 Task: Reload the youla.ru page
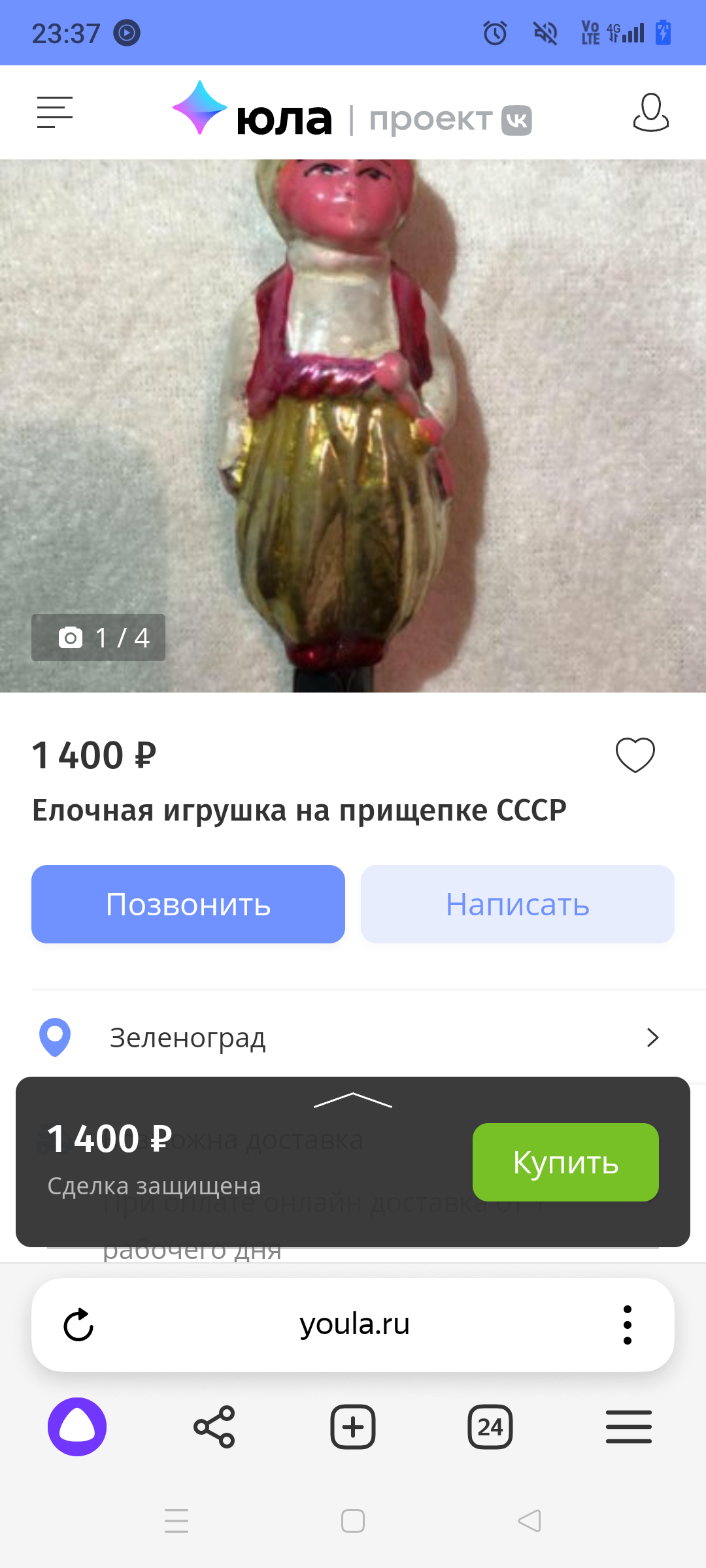pos(78,1325)
